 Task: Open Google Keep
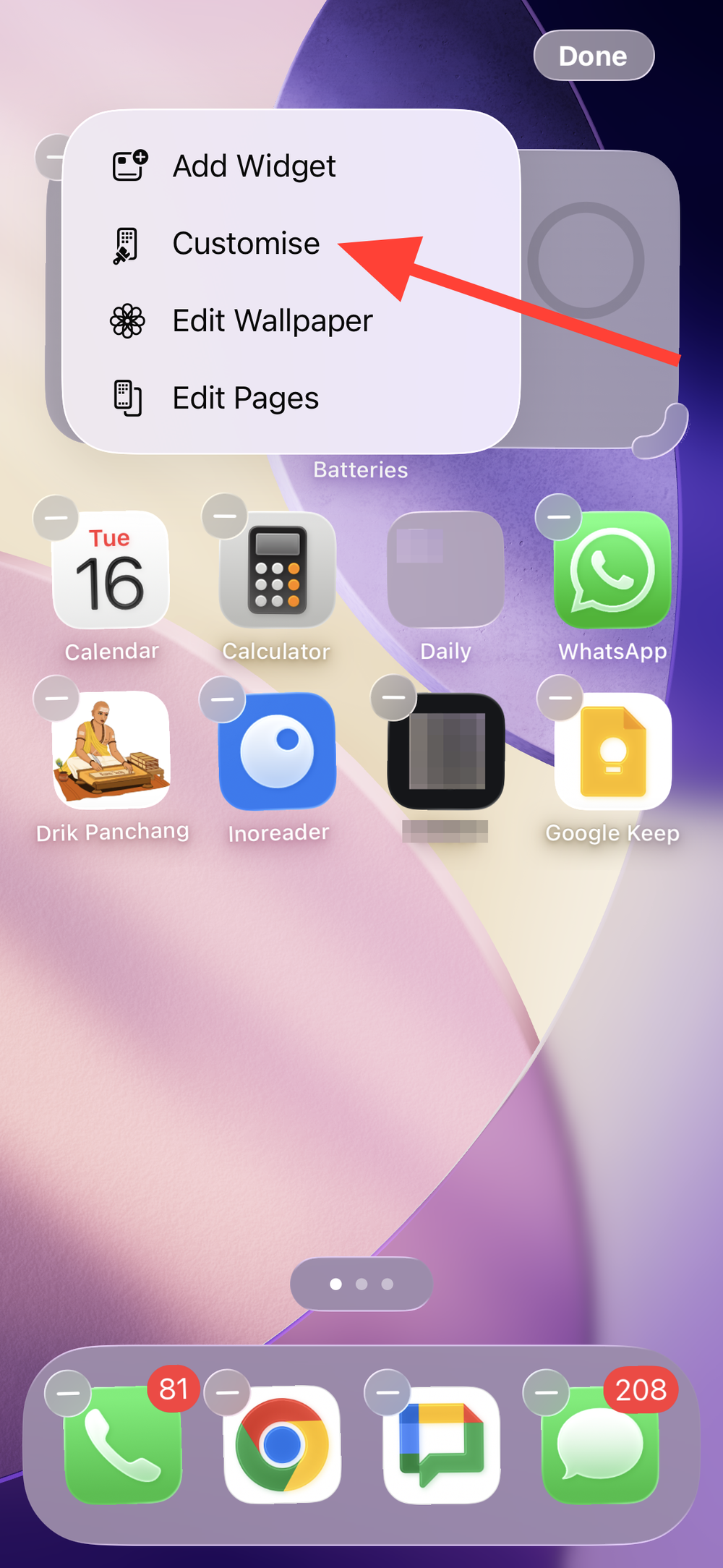click(x=612, y=751)
